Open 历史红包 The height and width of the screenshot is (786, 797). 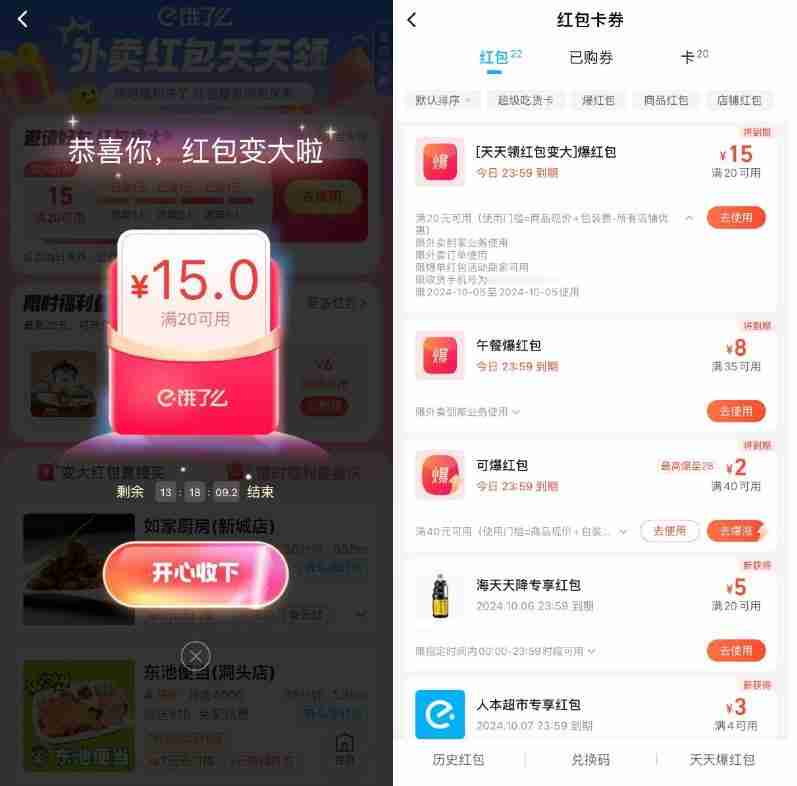[458, 760]
